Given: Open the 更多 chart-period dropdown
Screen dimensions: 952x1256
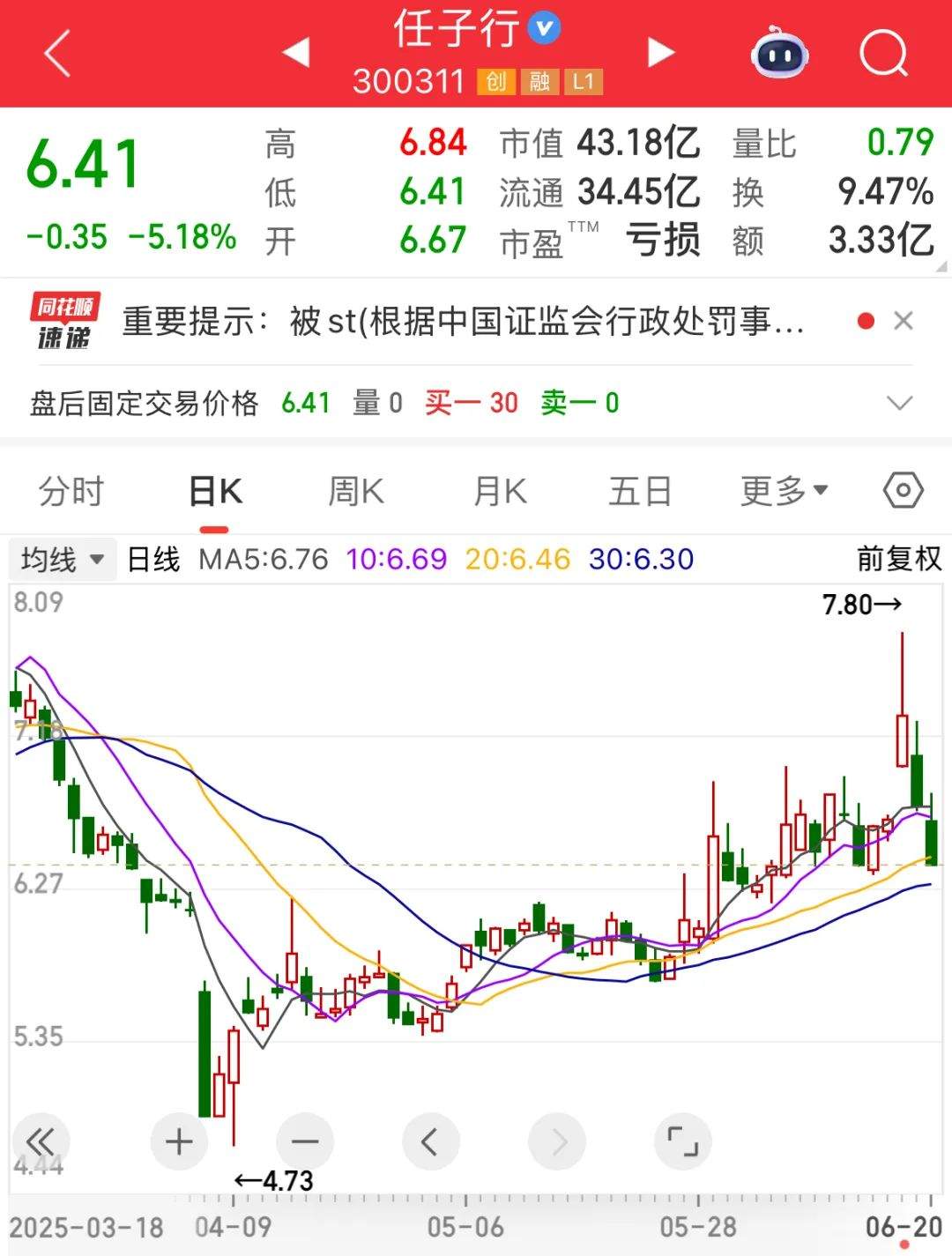Looking at the screenshot, I should tap(783, 490).
